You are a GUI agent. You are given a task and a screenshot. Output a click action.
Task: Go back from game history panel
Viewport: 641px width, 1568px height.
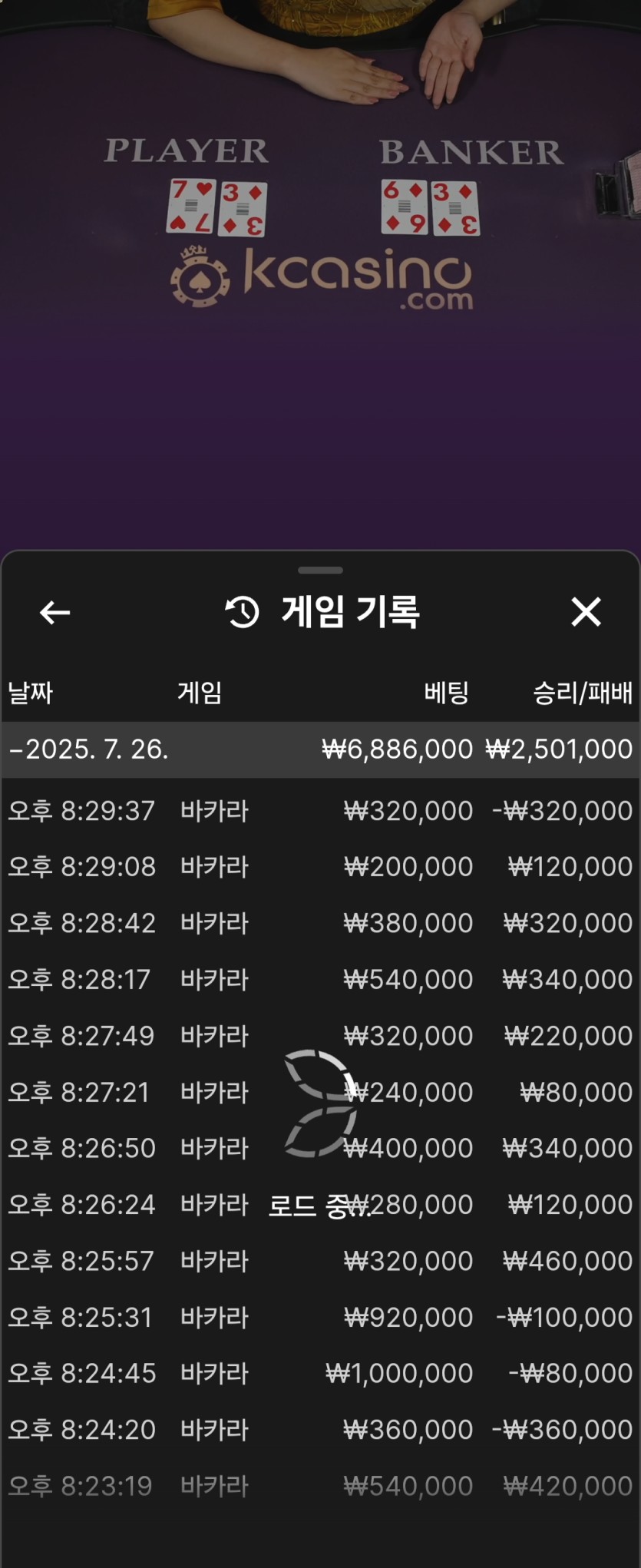[x=55, y=612]
